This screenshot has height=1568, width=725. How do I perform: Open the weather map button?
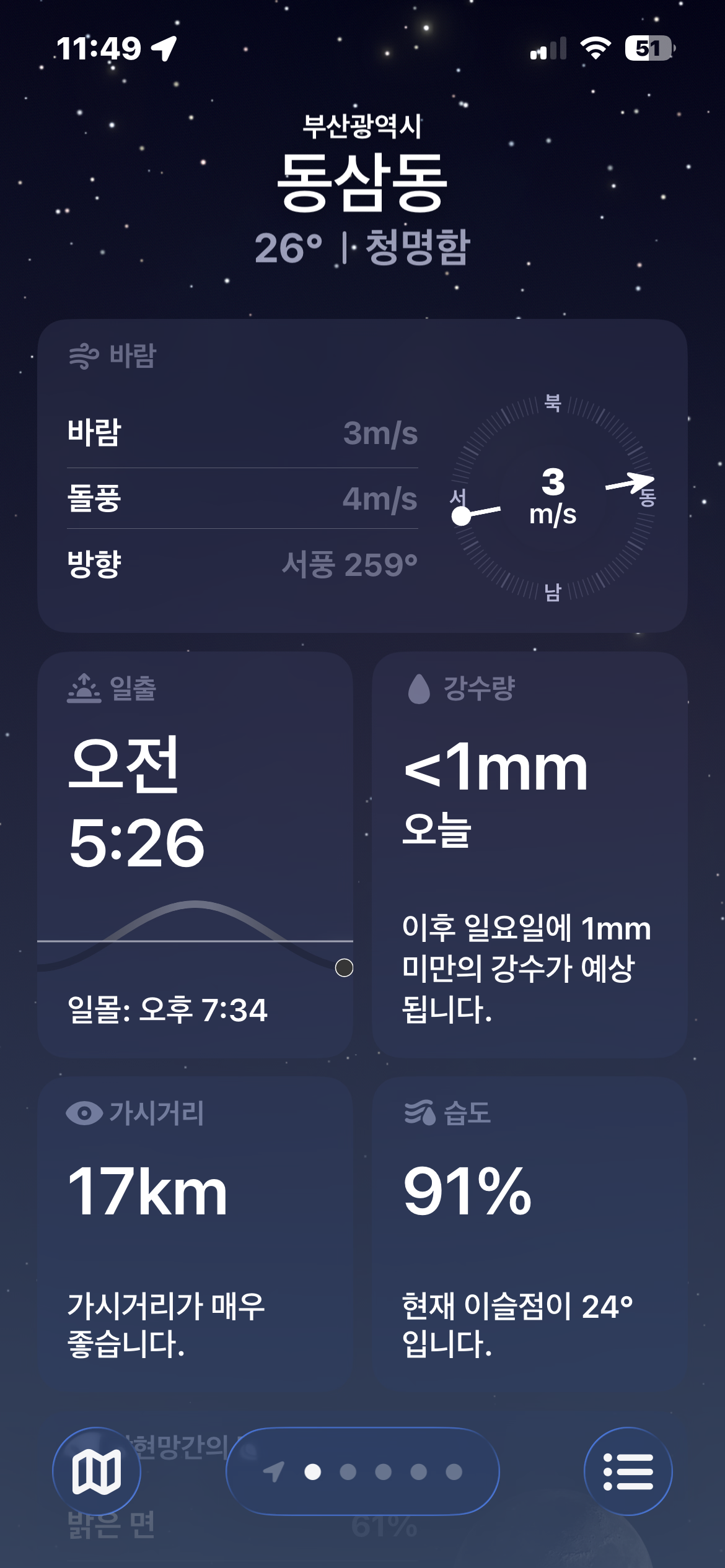pyautogui.click(x=97, y=1471)
